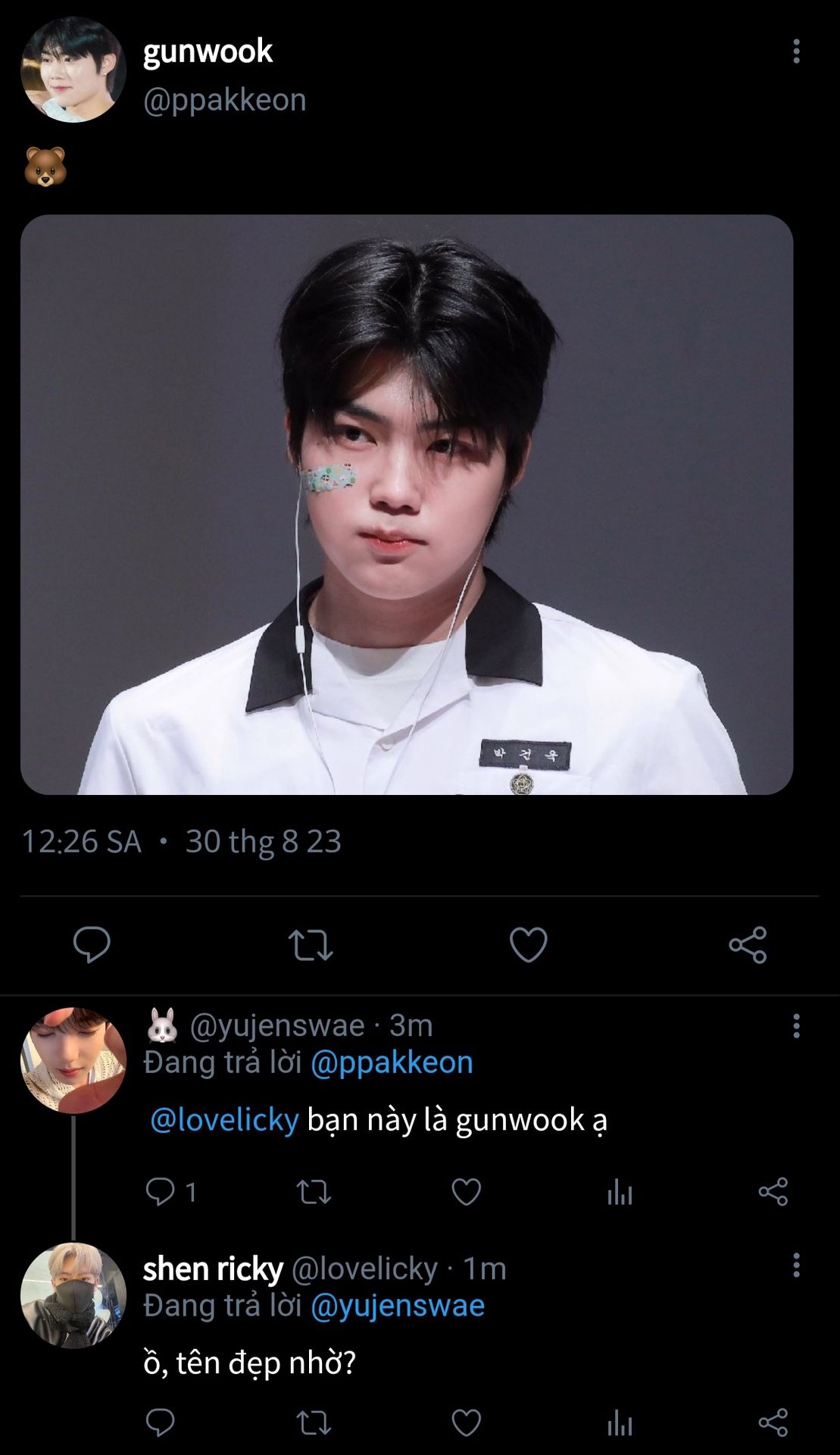Open overflow menu on @yujenswae's reply
This screenshot has height=1455, width=840.
point(796,1026)
